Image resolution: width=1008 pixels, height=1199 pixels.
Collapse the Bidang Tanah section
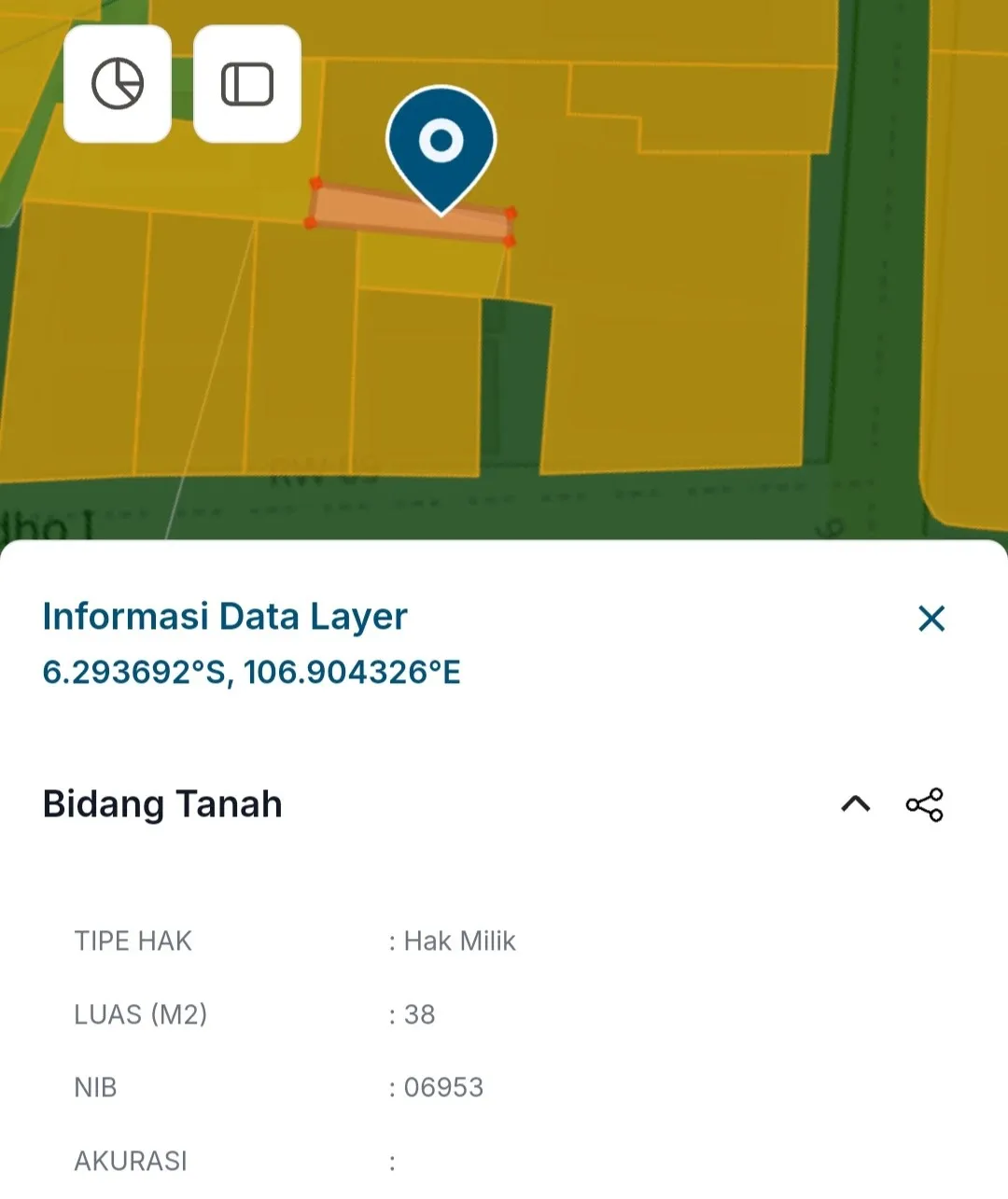click(x=856, y=803)
